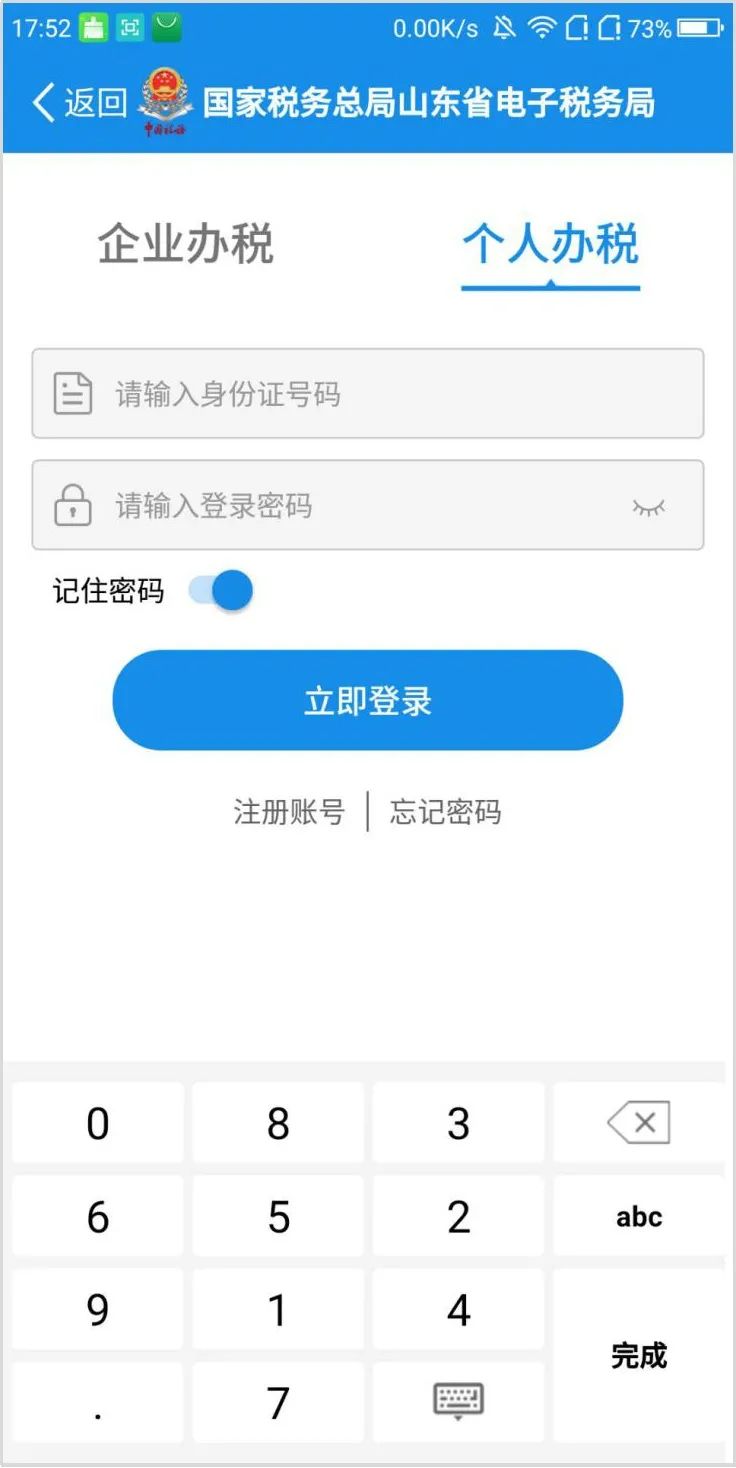The image size is (736, 1468).
Task: Tap 完成 on the keypad
Action: click(x=638, y=1356)
